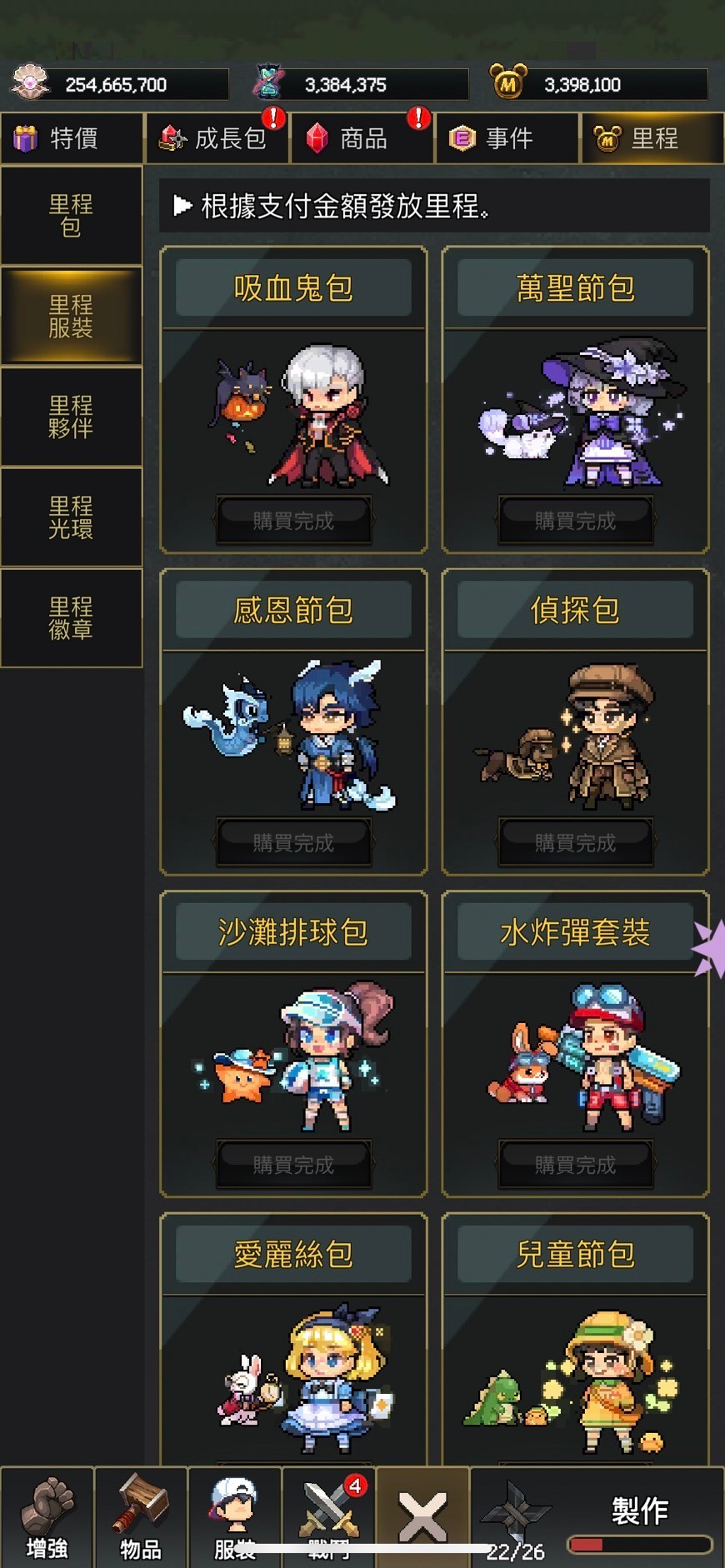Open the 事件 tab

click(507, 138)
